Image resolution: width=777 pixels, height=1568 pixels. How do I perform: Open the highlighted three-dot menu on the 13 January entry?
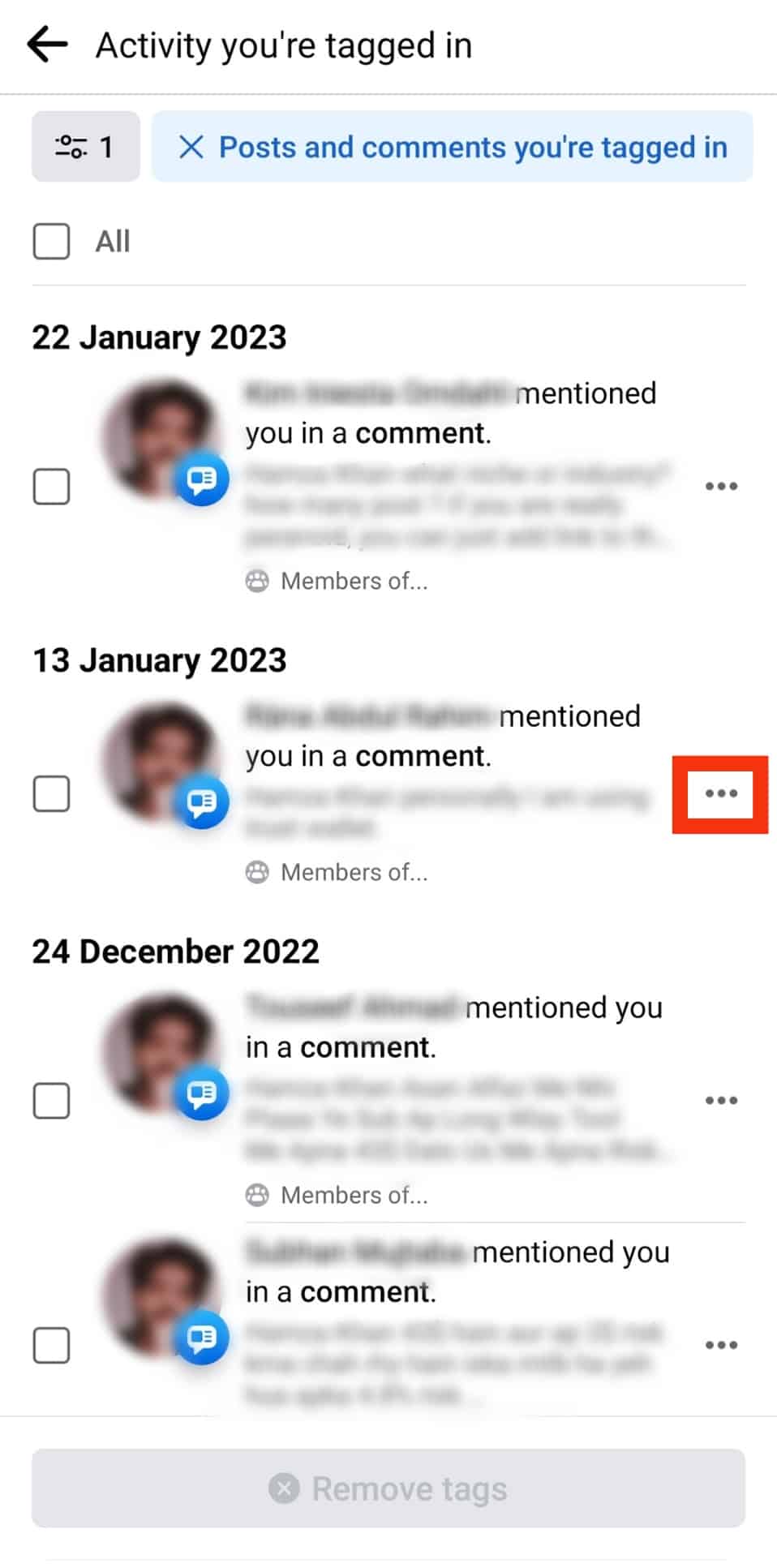coord(720,795)
